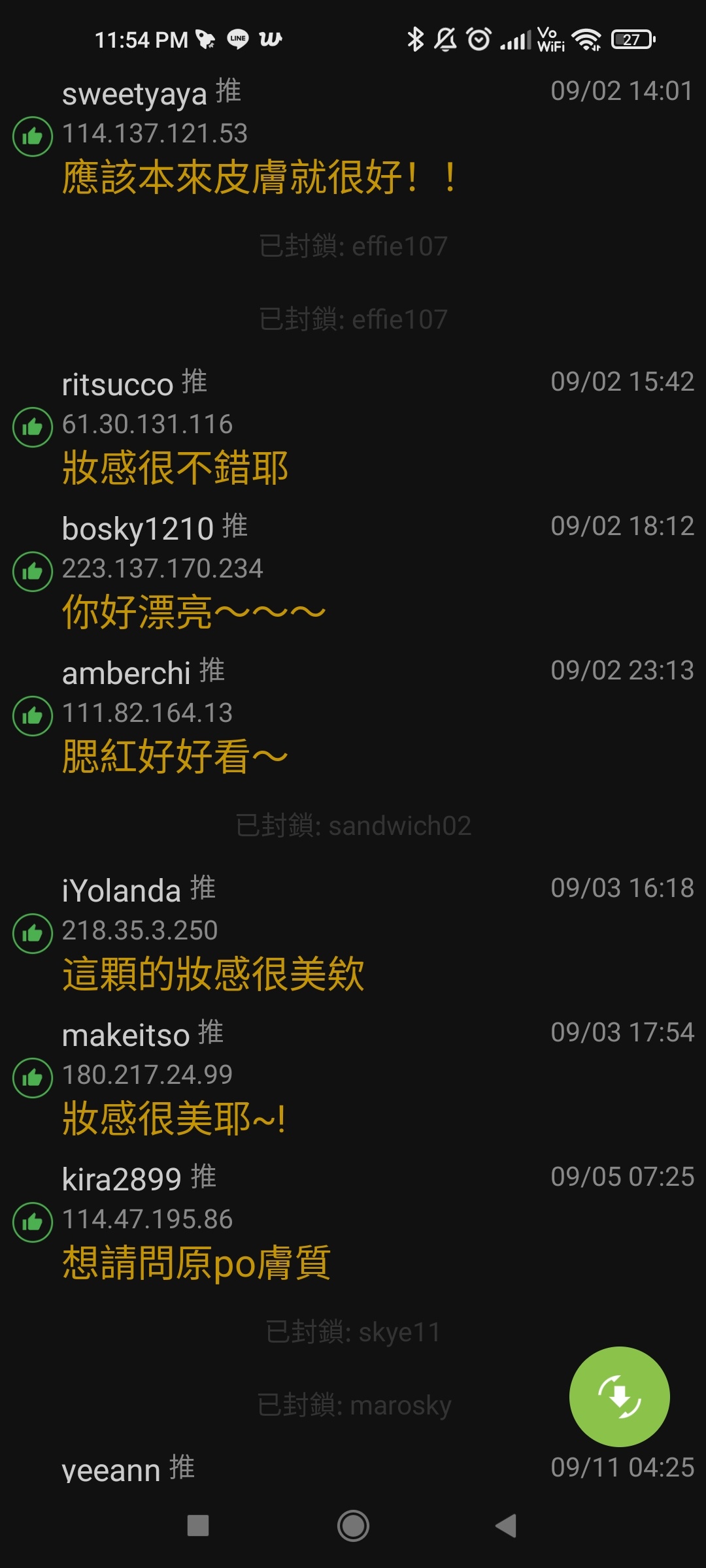Image resolution: width=706 pixels, height=1568 pixels.
Task: Tap the green refresh floating button
Action: click(x=619, y=1396)
